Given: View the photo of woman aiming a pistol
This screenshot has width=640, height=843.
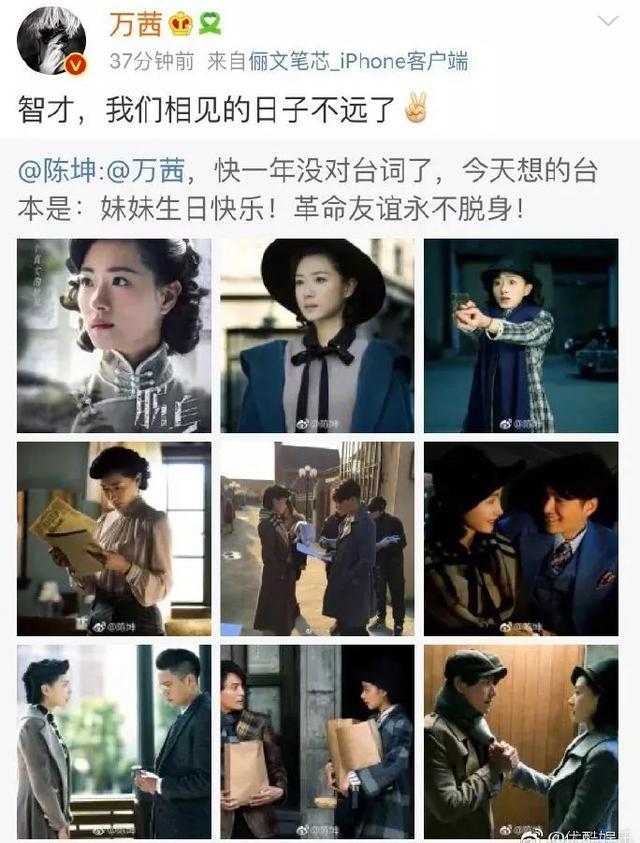Looking at the screenshot, I should tap(520, 335).
